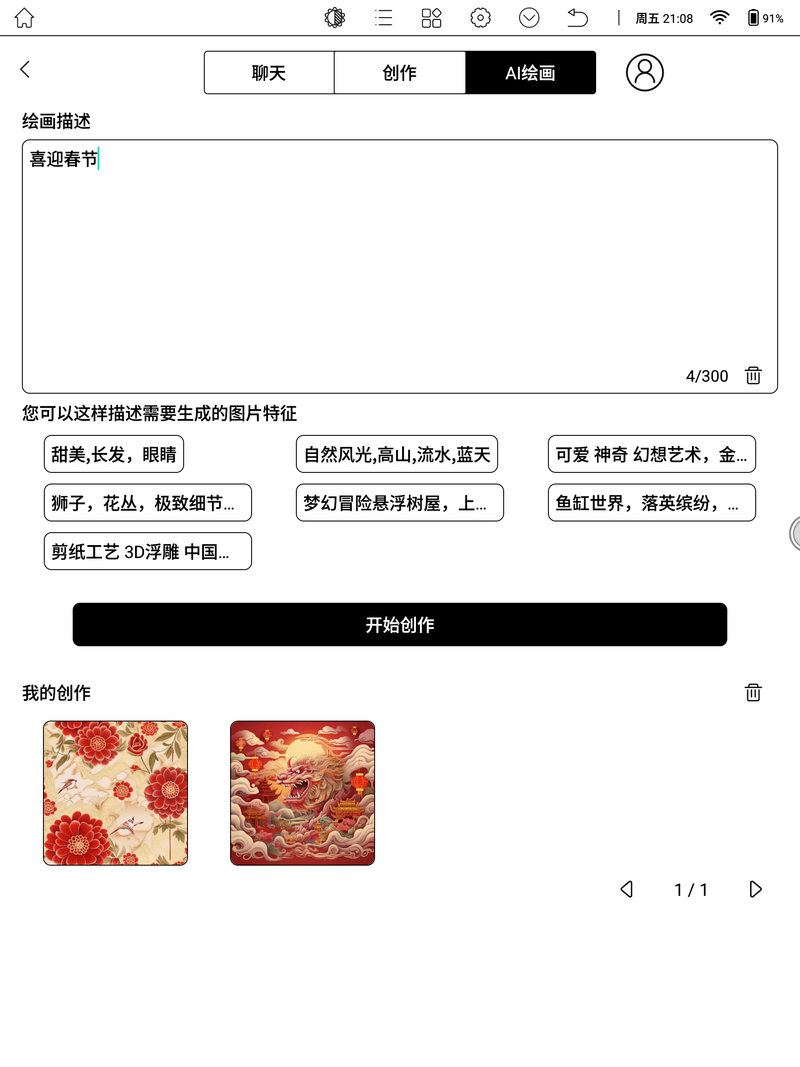Open the dragon artwork thumbnail
This screenshot has width=800, height=1067.
(302, 793)
